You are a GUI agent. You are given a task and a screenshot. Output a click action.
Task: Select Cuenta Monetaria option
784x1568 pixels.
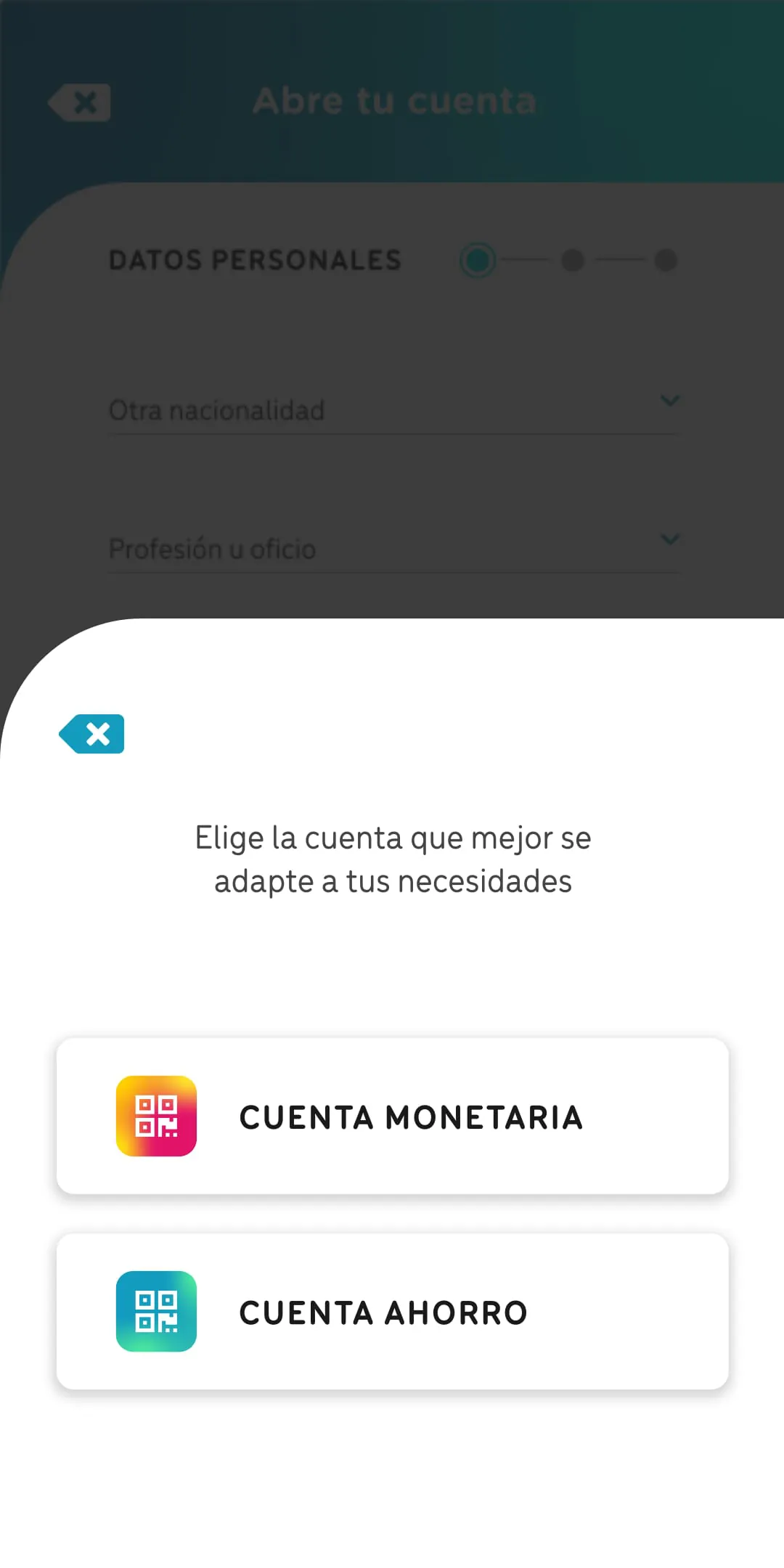(392, 1116)
